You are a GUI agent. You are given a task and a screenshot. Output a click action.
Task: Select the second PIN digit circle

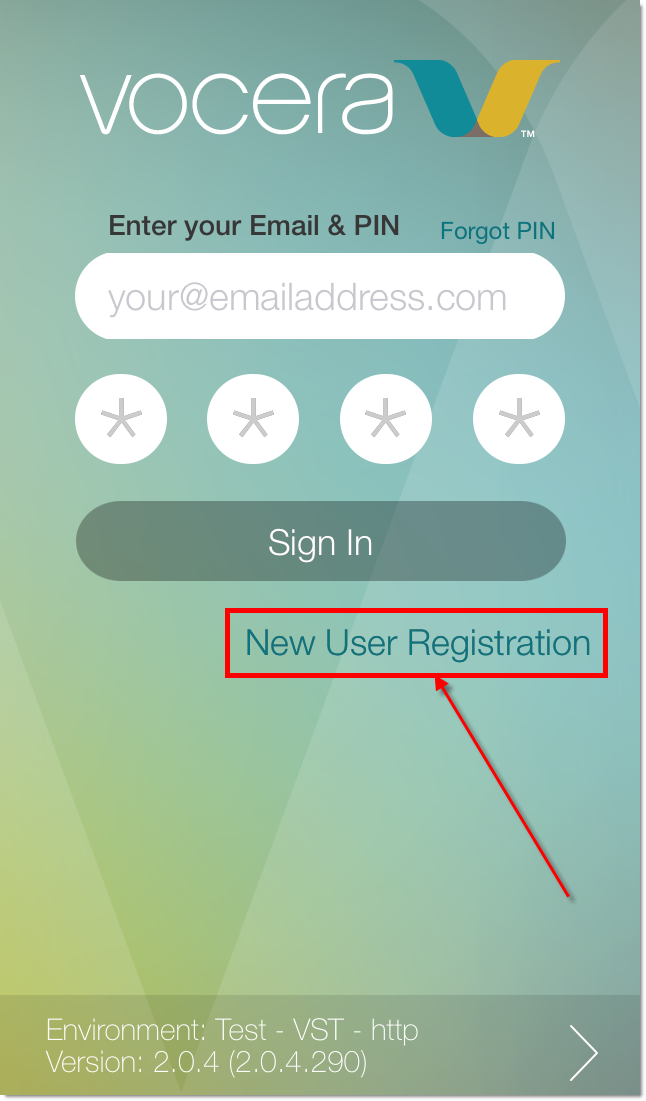(253, 418)
